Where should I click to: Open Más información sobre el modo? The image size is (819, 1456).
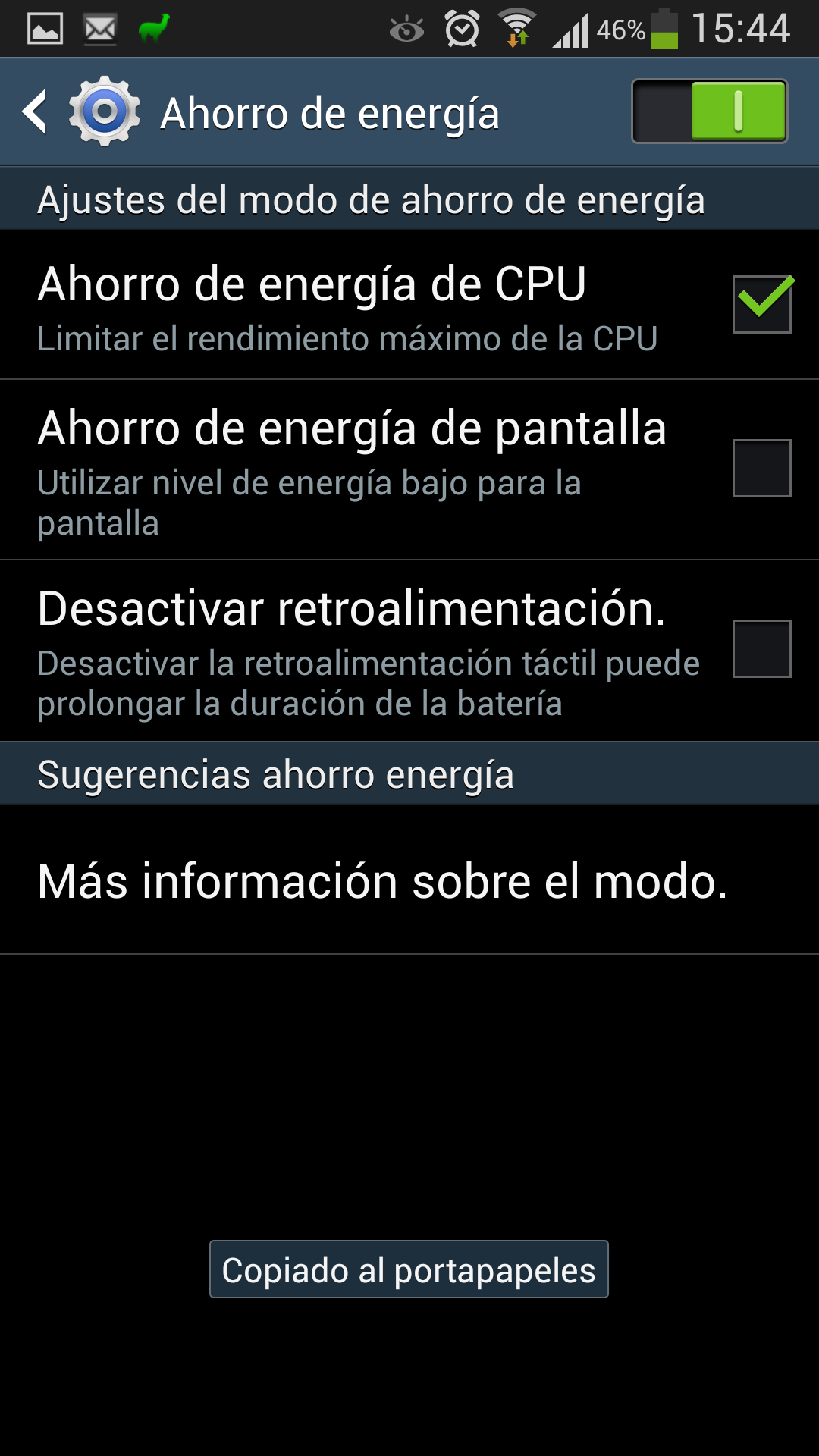[382, 881]
